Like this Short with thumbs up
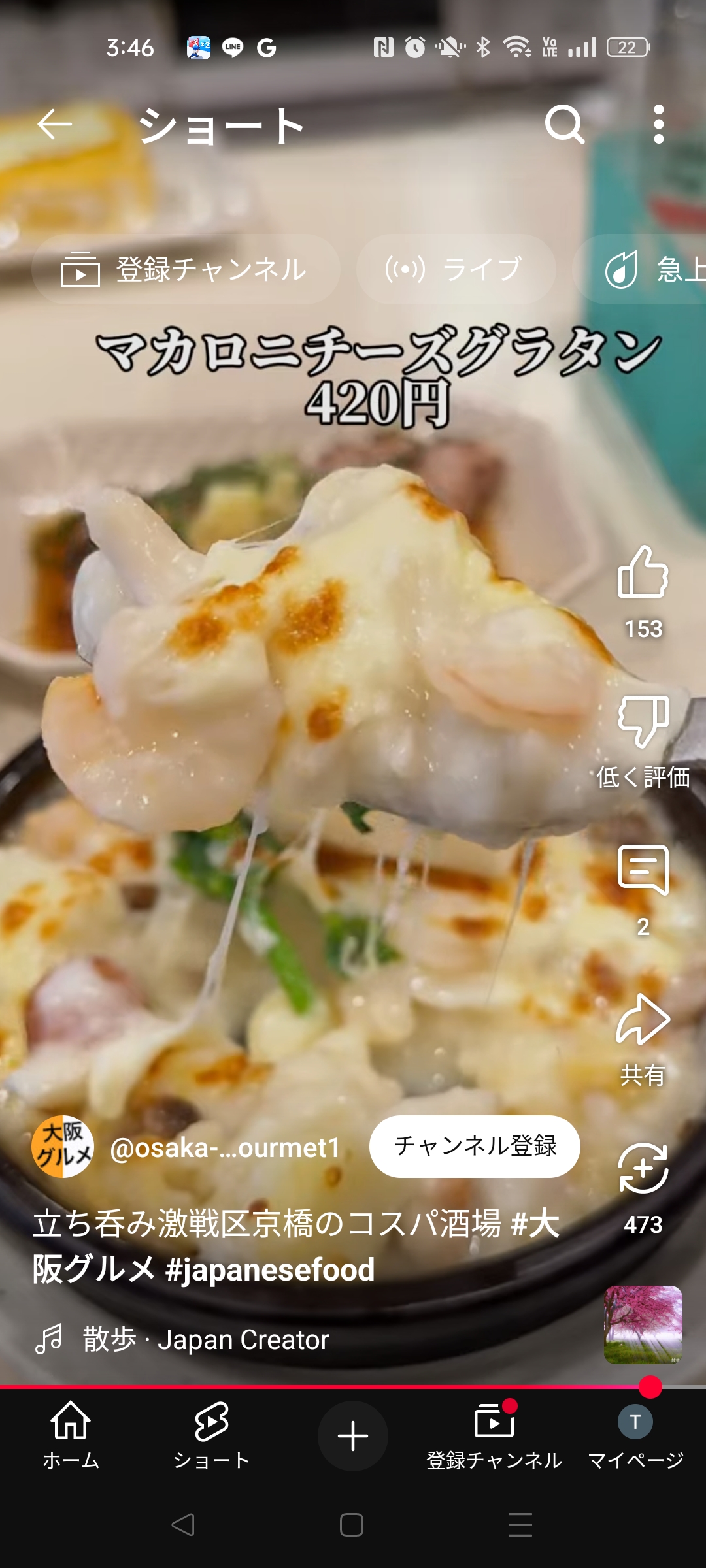Screen dimensions: 706x1568 point(643,572)
